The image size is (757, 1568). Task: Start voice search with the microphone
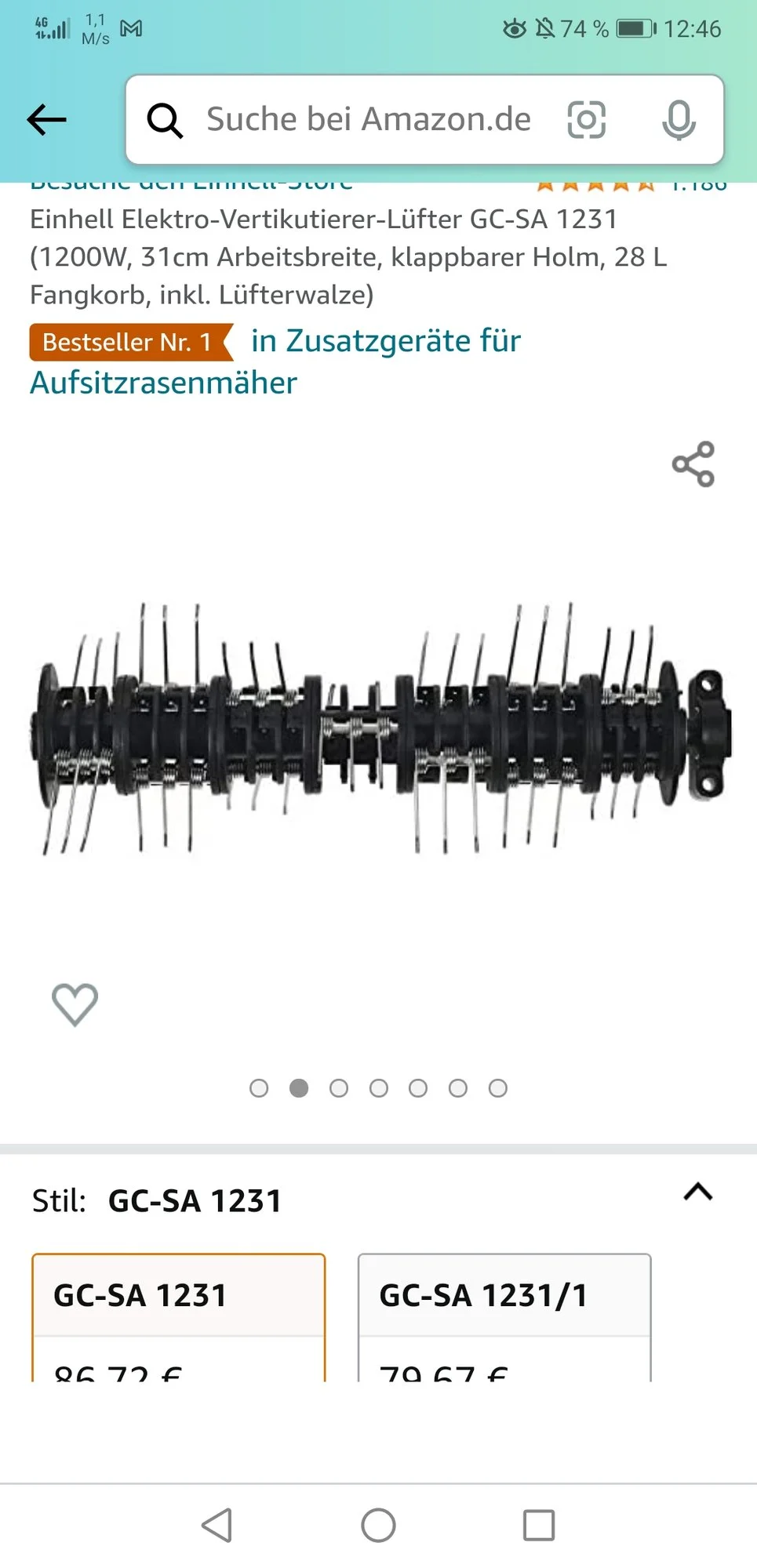(x=679, y=120)
